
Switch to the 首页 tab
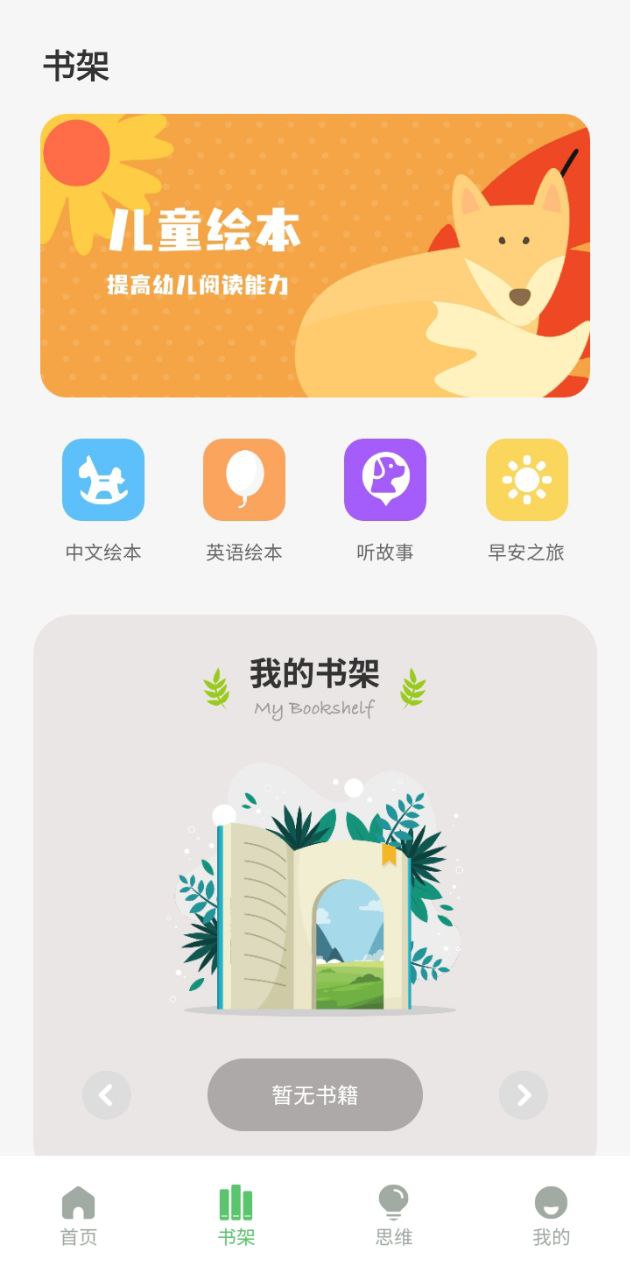point(79,1216)
